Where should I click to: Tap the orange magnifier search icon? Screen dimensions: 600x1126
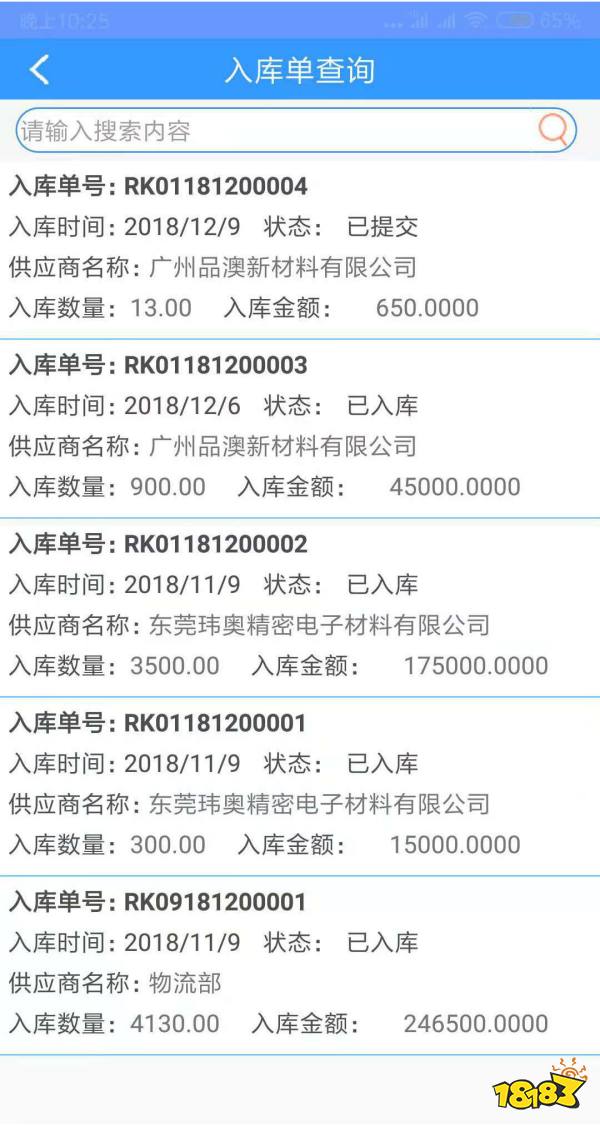553,130
